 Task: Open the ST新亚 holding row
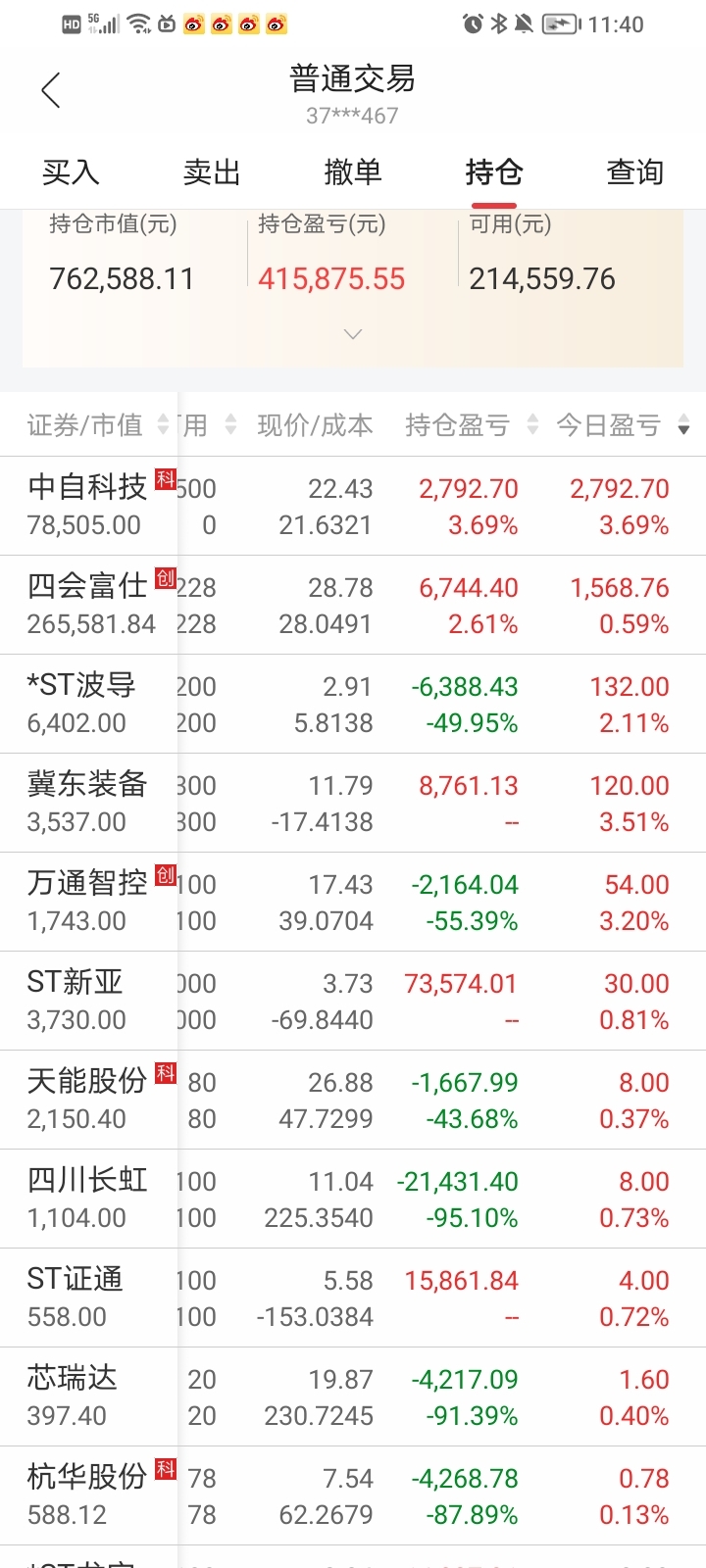[353, 1001]
